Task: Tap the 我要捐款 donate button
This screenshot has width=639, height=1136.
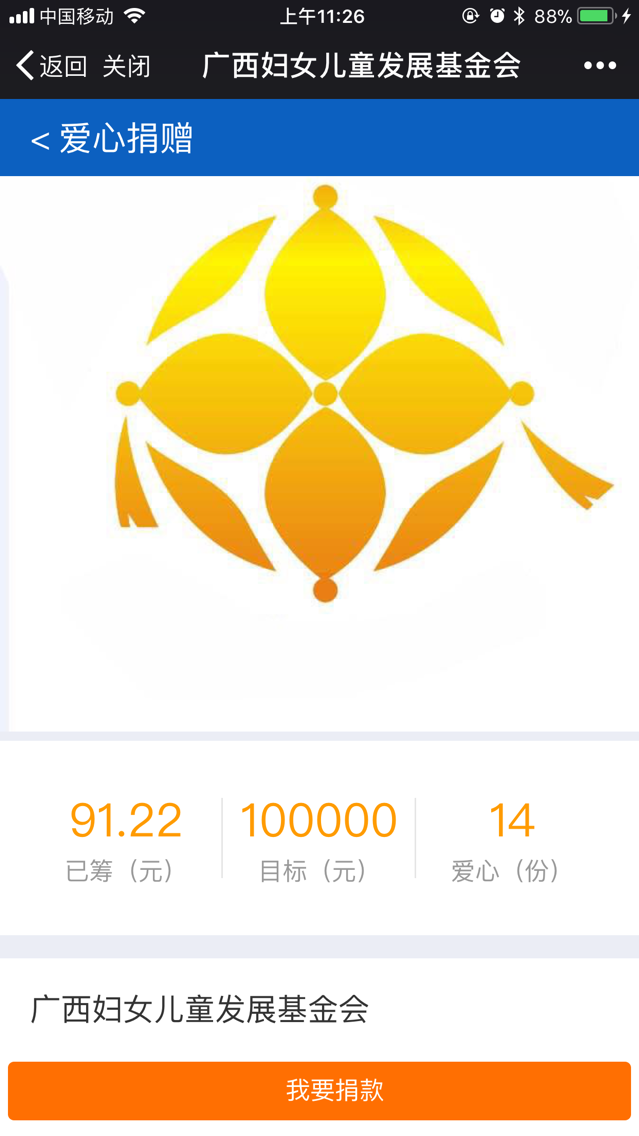Action: pyautogui.click(x=319, y=1090)
